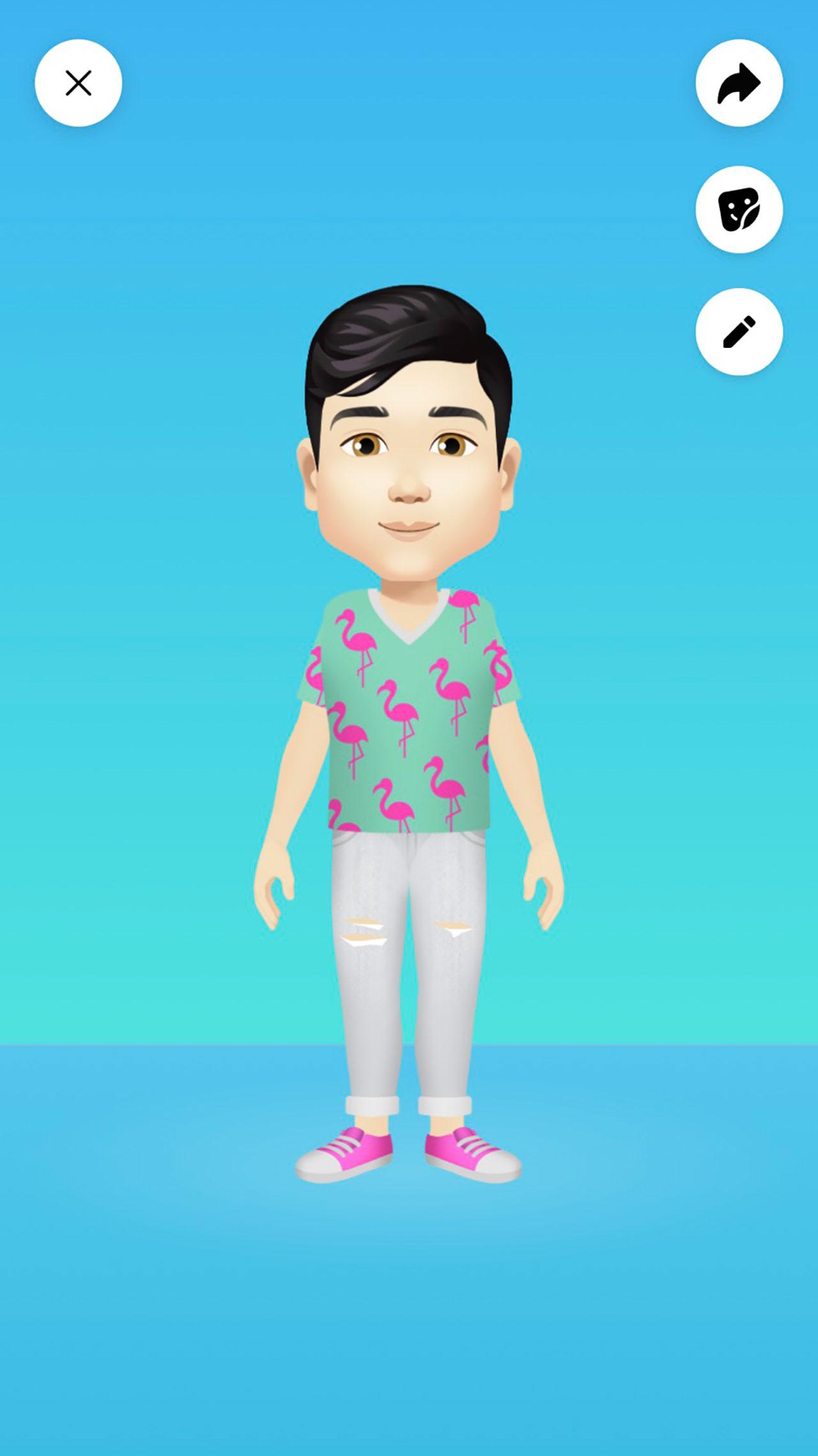Open the avatar stickers icon
The image size is (818, 1456).
739,210
